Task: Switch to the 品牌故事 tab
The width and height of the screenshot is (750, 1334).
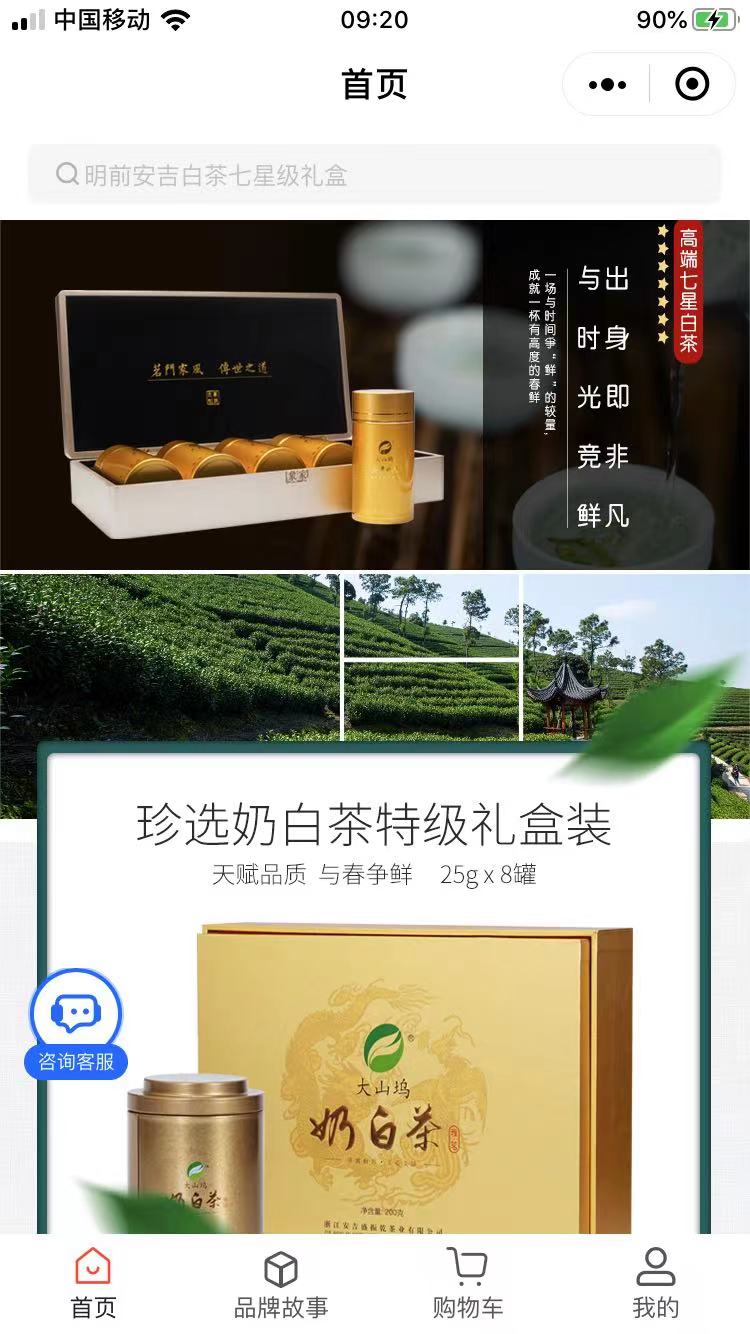Action: pyautogui.click(x=281, y=1284)
